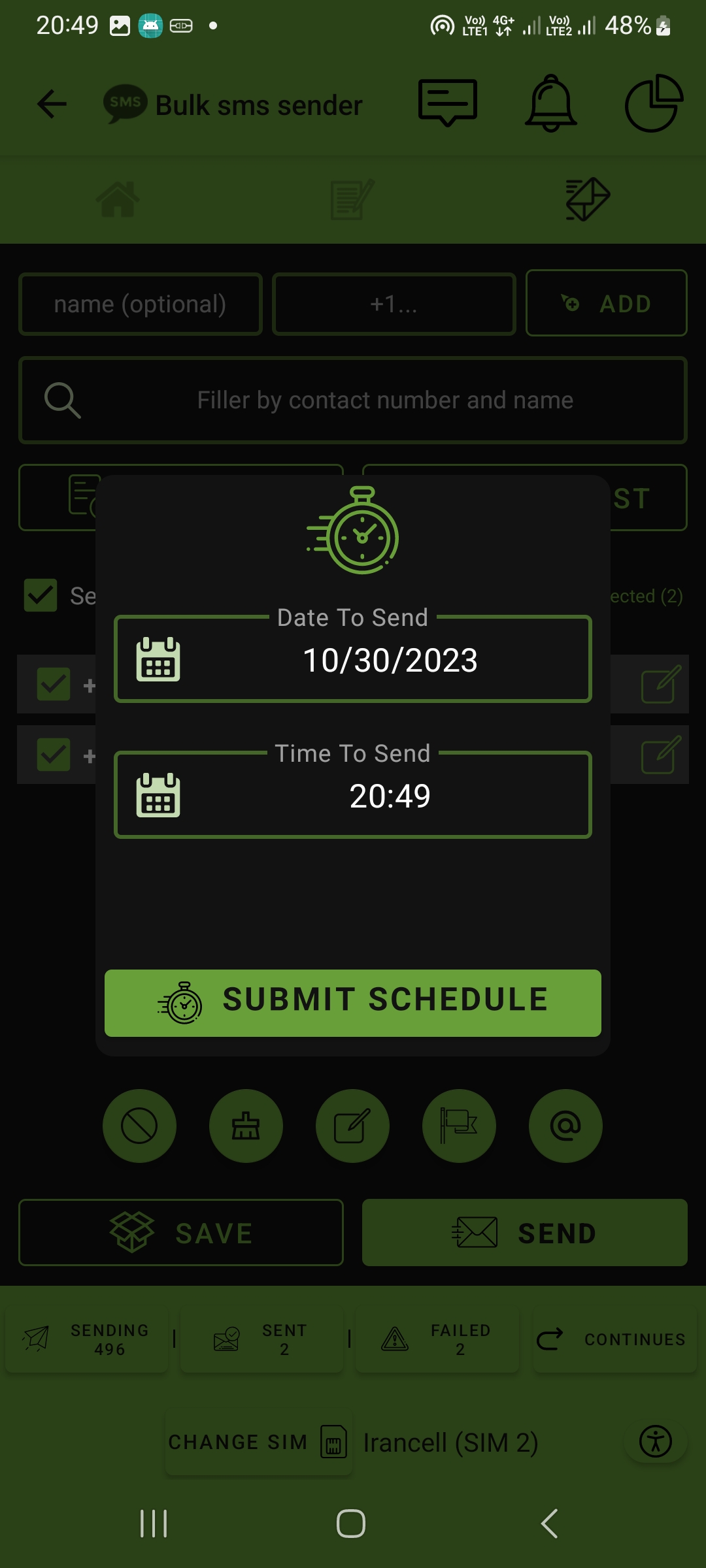Focus the contact filter search box
The height and width of the screenshot is (1568, 706).
pyautogui.click(x=353, y=400)
